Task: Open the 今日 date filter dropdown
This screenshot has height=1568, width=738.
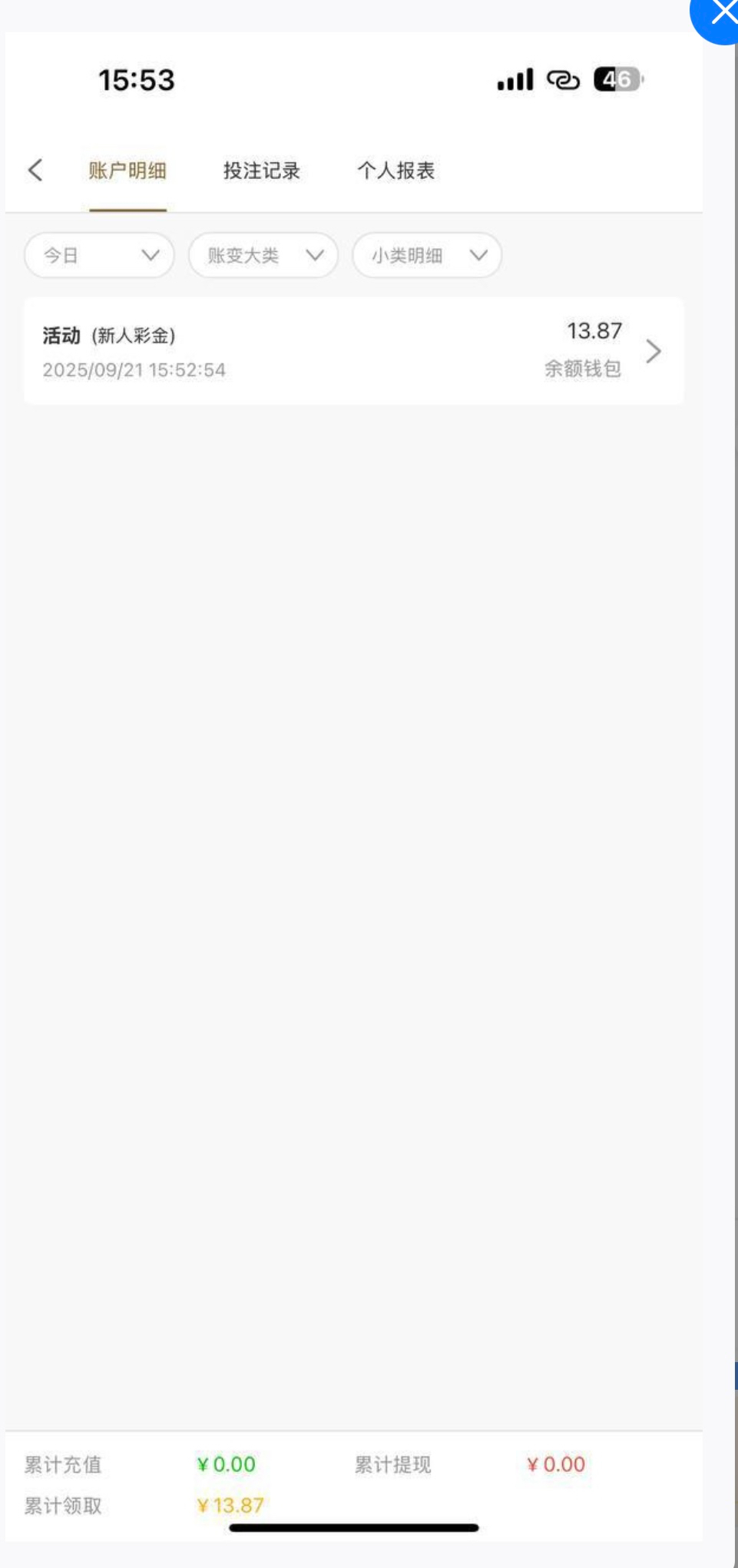Action: point(100,255)
